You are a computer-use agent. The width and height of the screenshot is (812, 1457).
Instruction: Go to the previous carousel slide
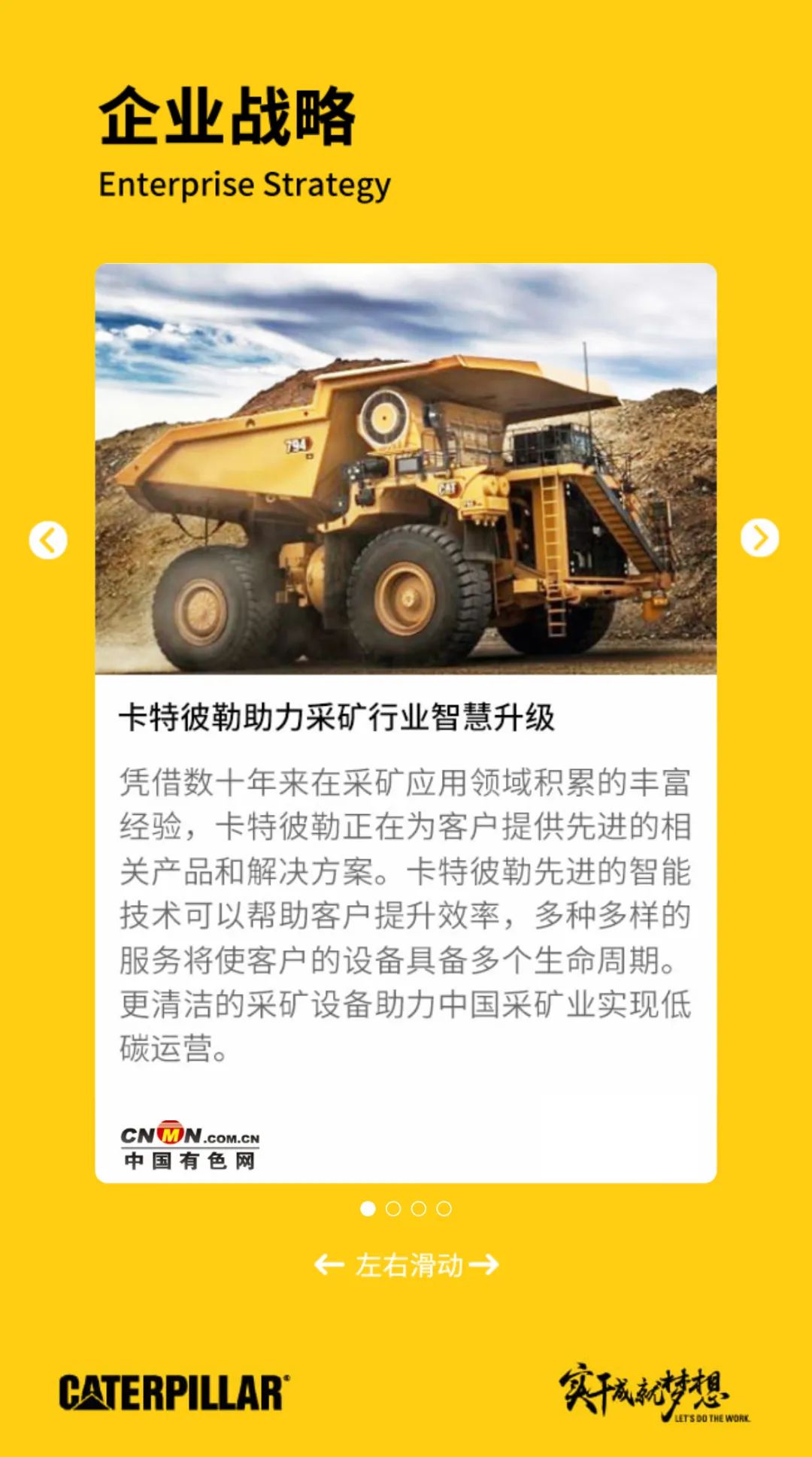pyautogui.click(x=48, y=540)
